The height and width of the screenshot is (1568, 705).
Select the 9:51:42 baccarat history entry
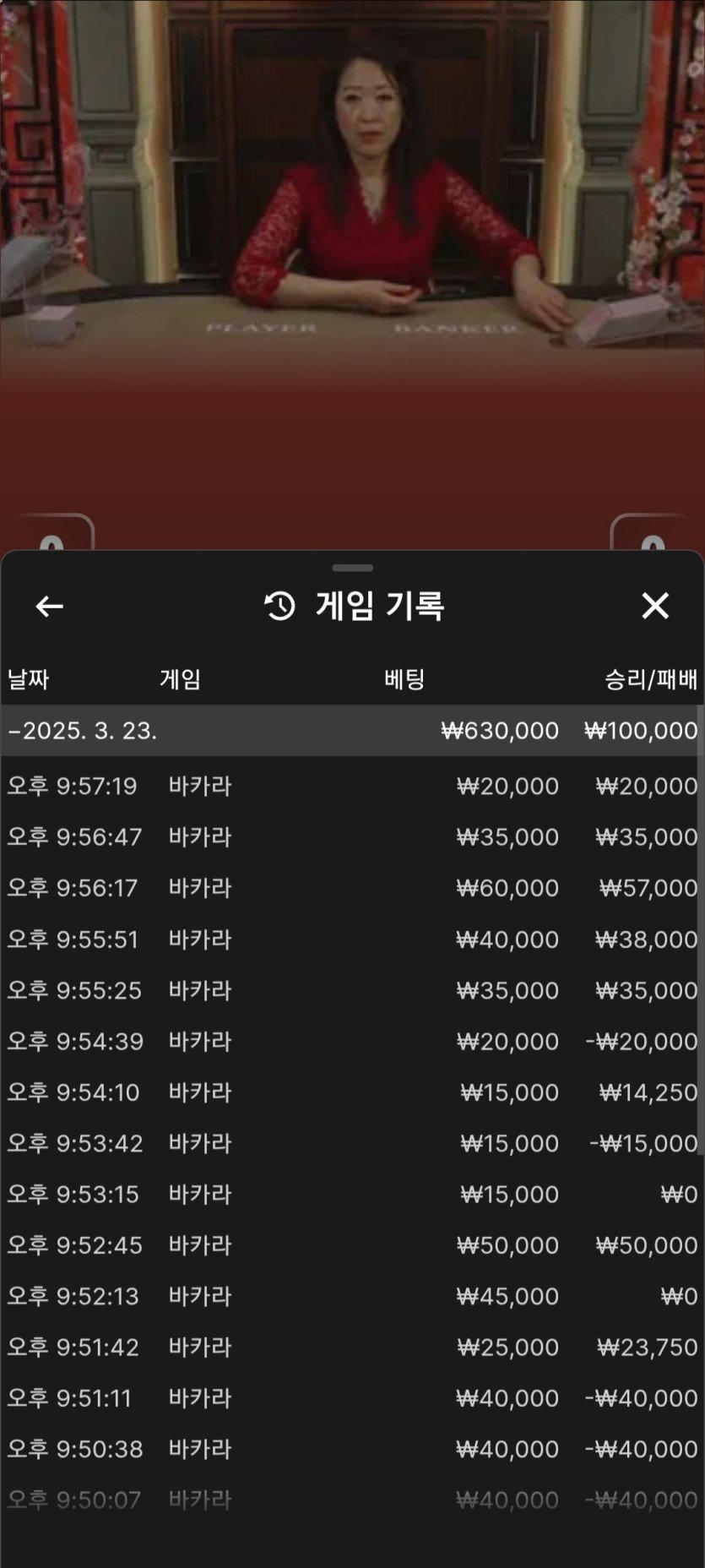352,1347
